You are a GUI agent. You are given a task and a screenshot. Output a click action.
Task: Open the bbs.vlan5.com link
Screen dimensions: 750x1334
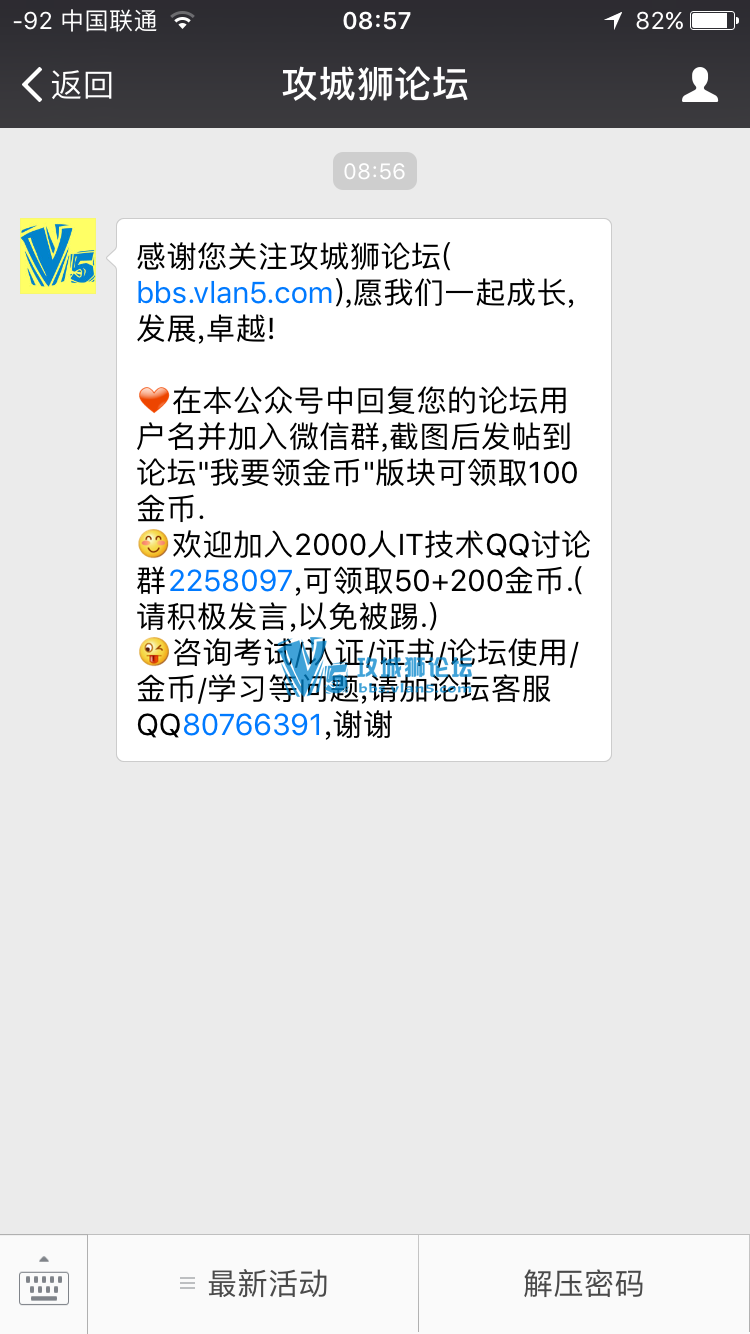point(235,293)
